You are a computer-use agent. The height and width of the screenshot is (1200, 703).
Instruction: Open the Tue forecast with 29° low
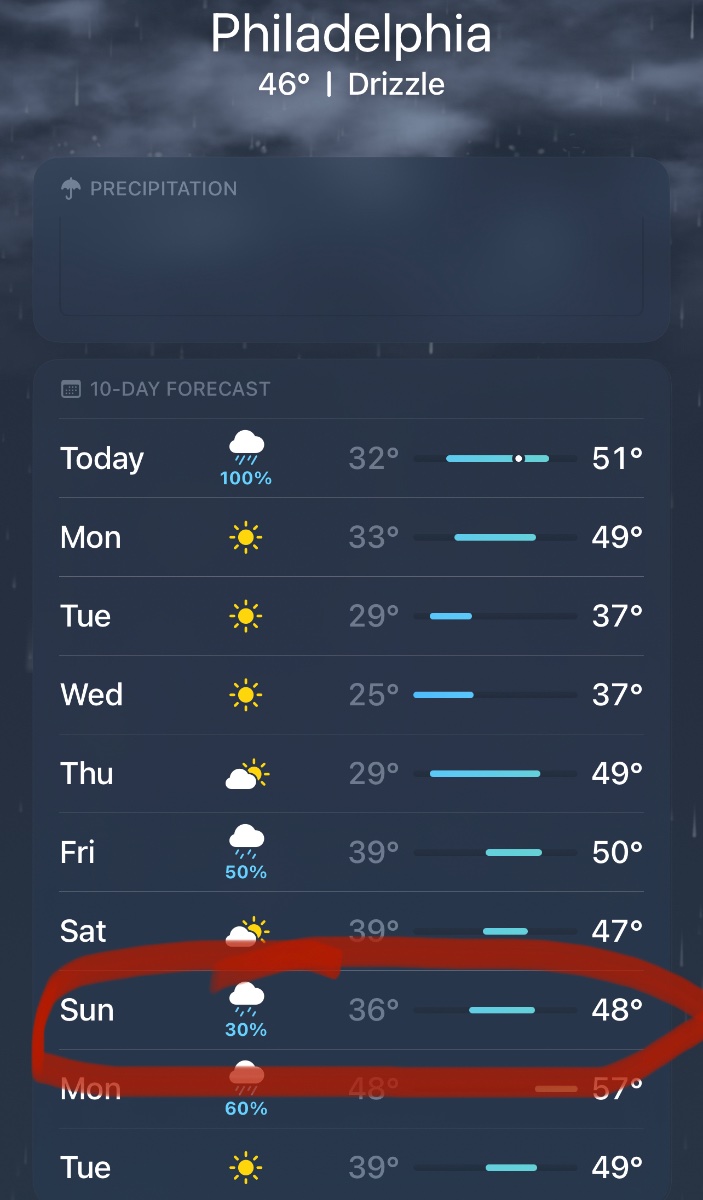tap(351, 616)
